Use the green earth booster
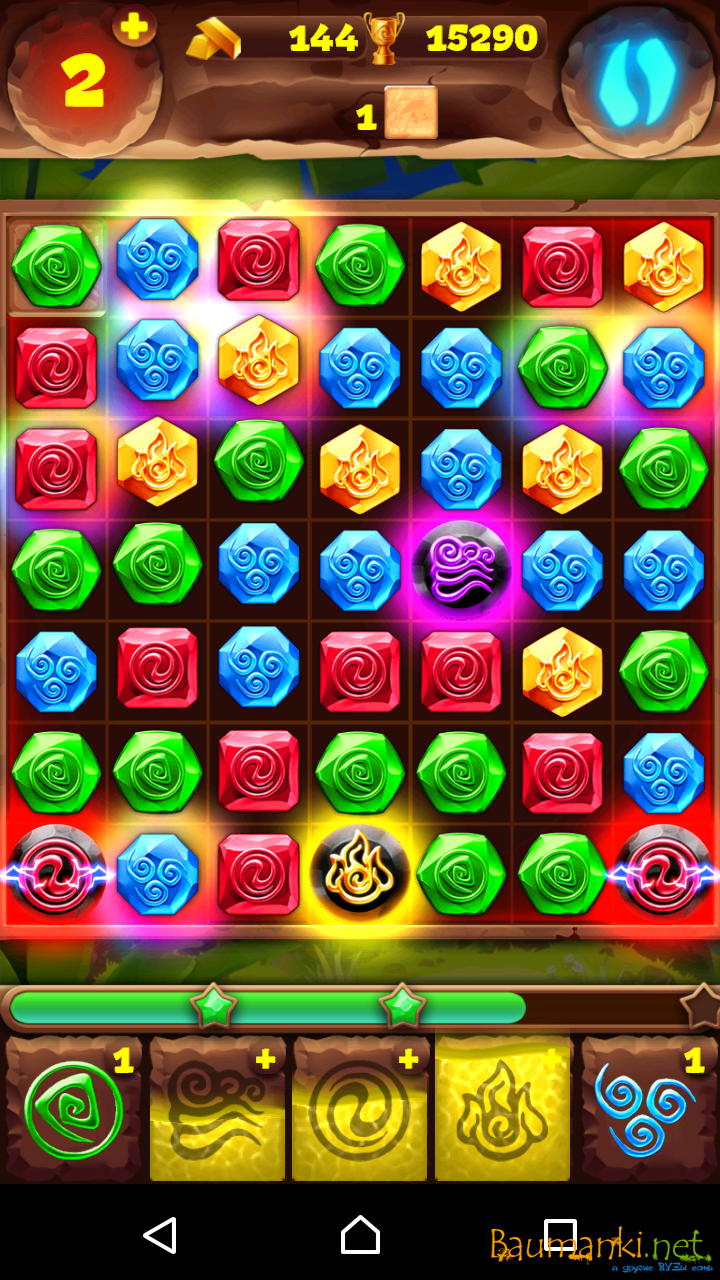Screen dimensions: 720x1280 click(74, 1110)
